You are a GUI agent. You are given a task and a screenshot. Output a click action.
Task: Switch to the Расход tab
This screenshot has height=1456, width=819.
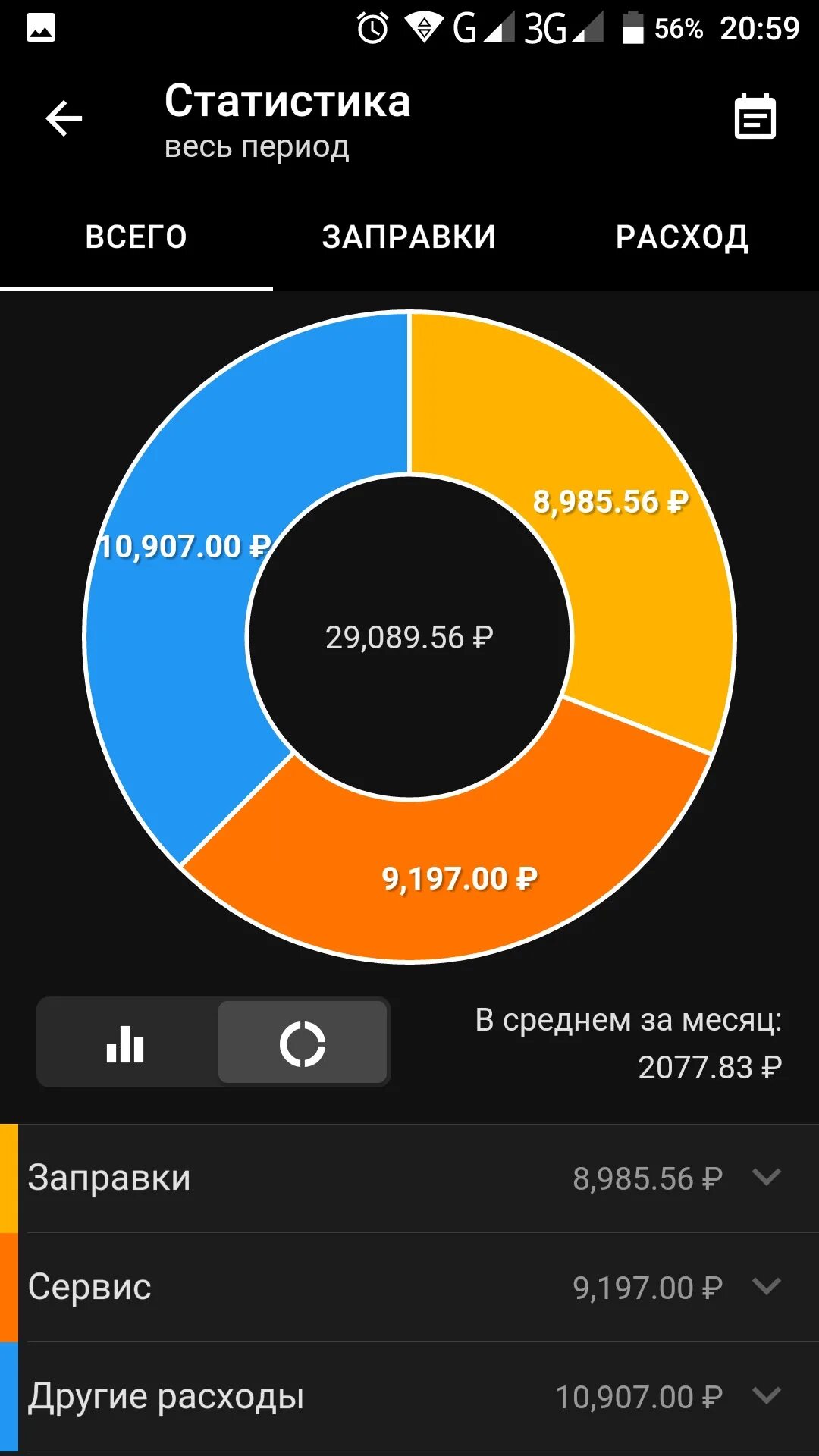[682, 237]
